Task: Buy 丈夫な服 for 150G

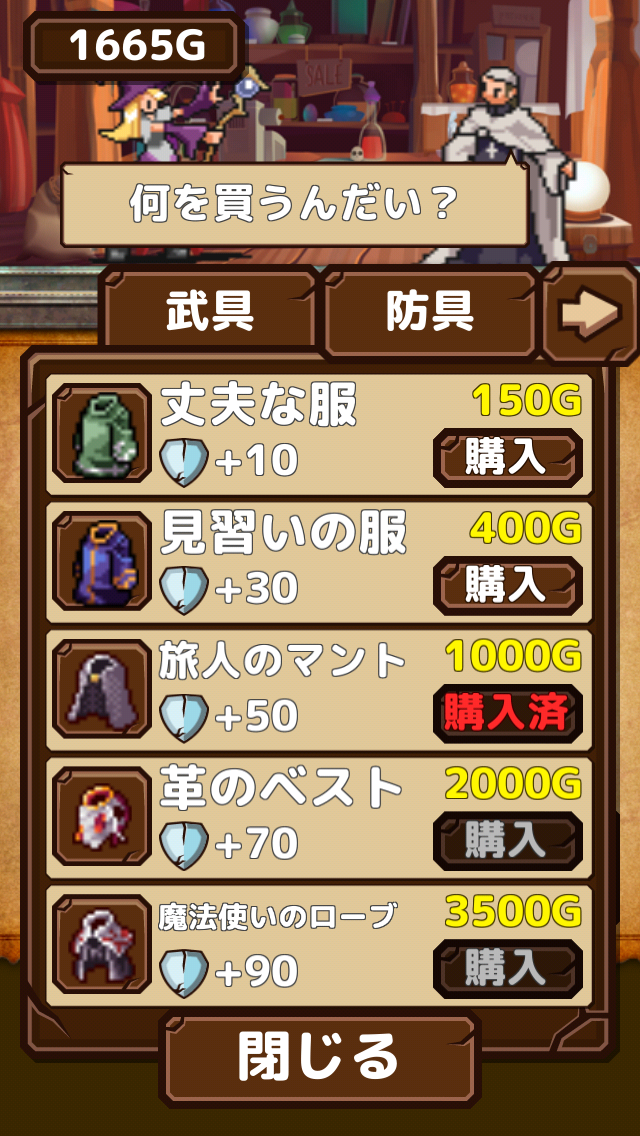Action: [x=507, y=458]
